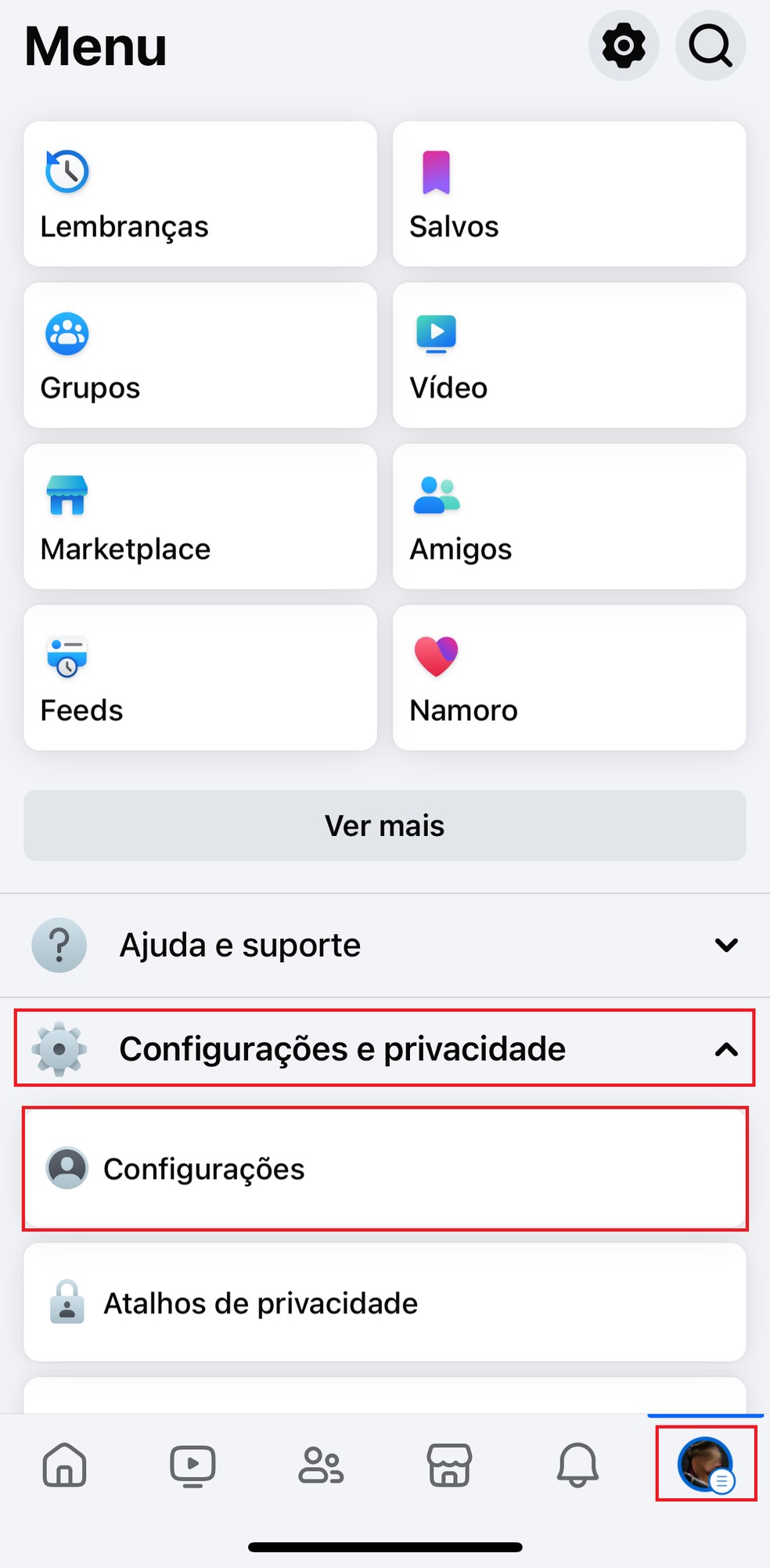Open the Namoro section

[569, 677]
